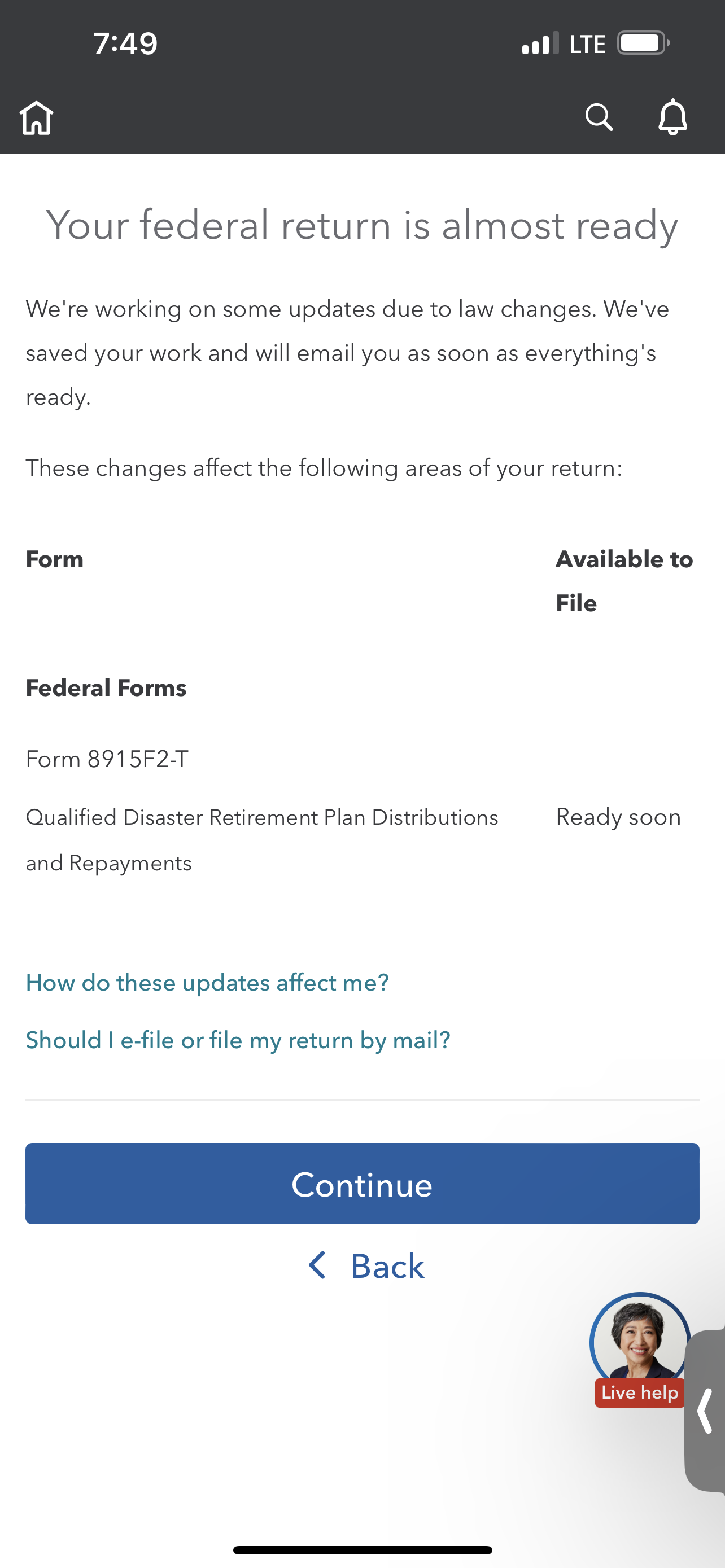Open the notifications bell
Image resolution: width=725 pixels, height=1568 pixels.
click(672, 117)
